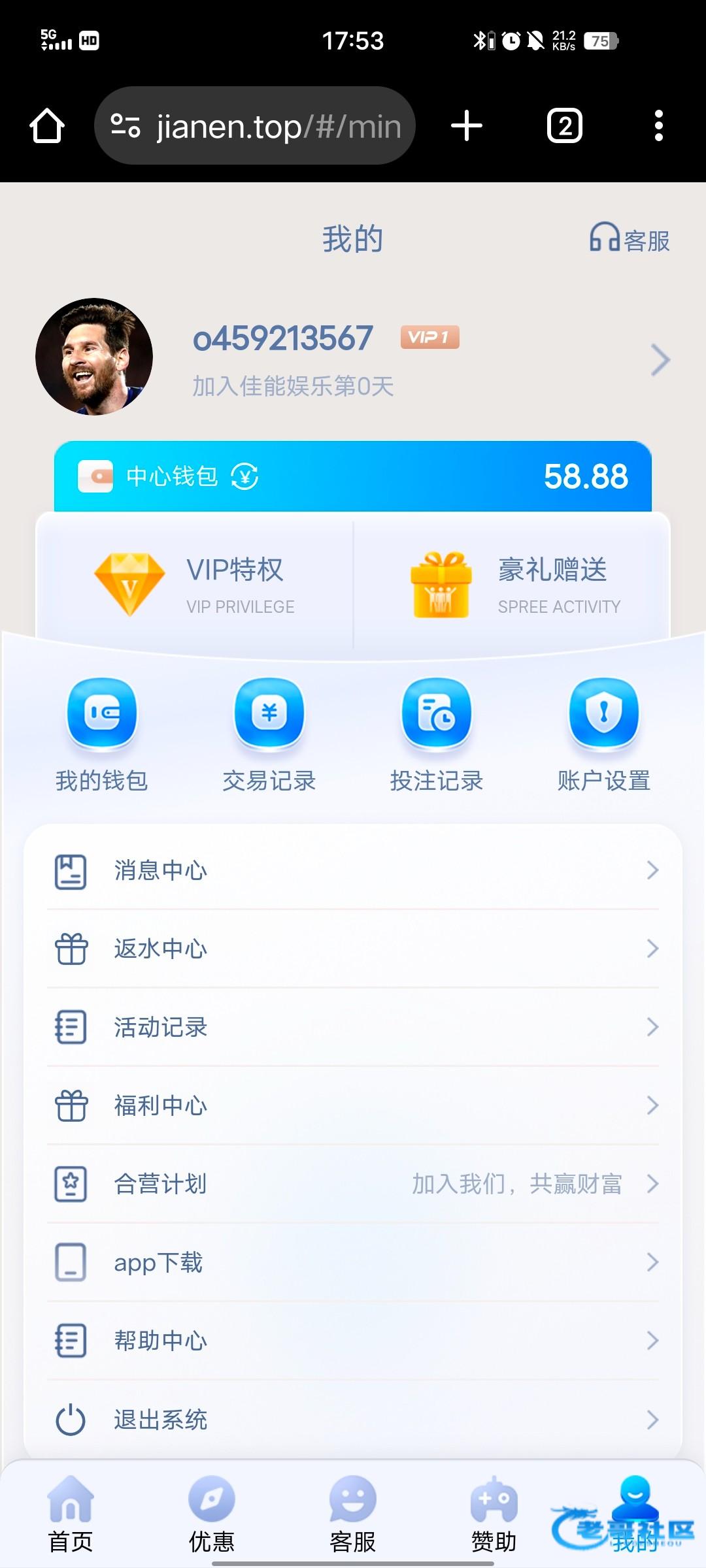Viewport: 706px width, 1568px height.
Task: Open 客服 headset support at top right
Action: (x=630, y=239)
